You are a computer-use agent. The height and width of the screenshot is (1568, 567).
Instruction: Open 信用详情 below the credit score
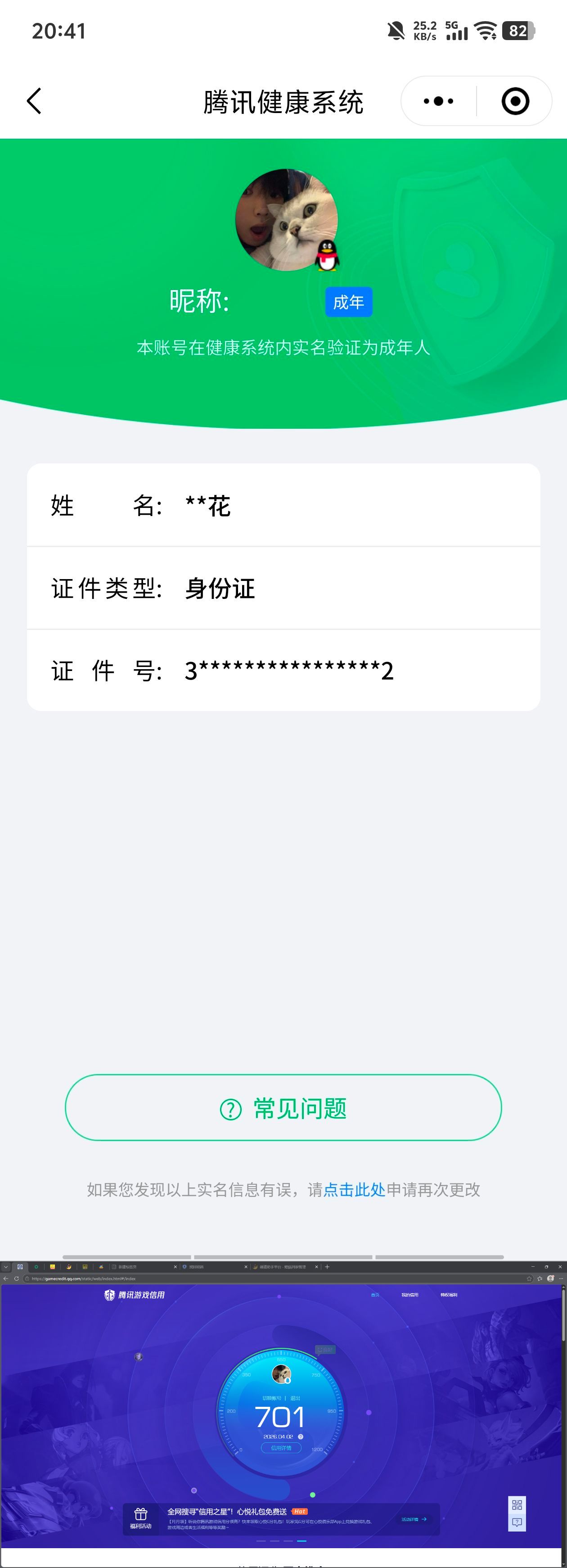281,1447
